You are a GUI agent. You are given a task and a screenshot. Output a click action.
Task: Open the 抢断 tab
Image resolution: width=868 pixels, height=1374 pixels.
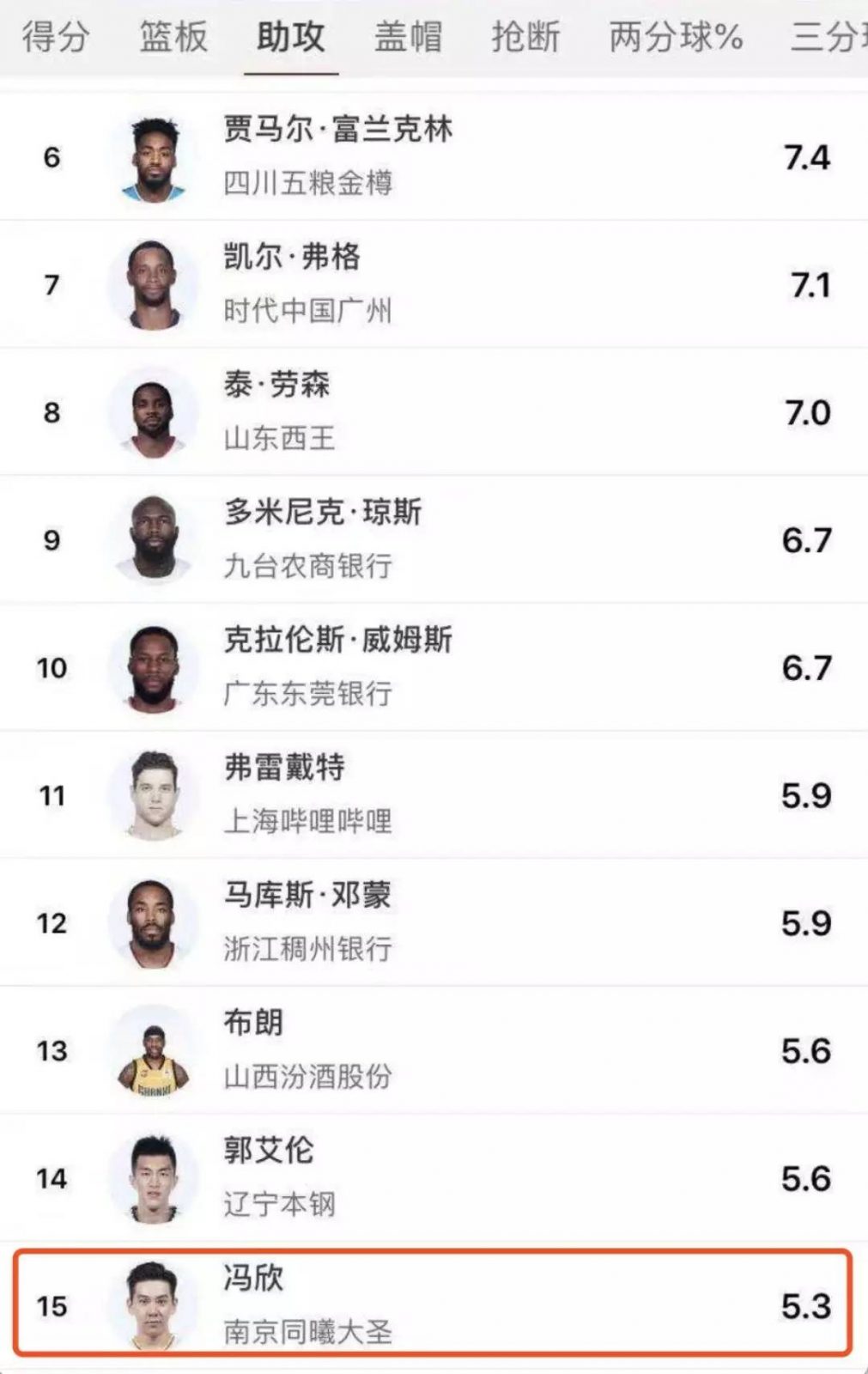(525, 37)
